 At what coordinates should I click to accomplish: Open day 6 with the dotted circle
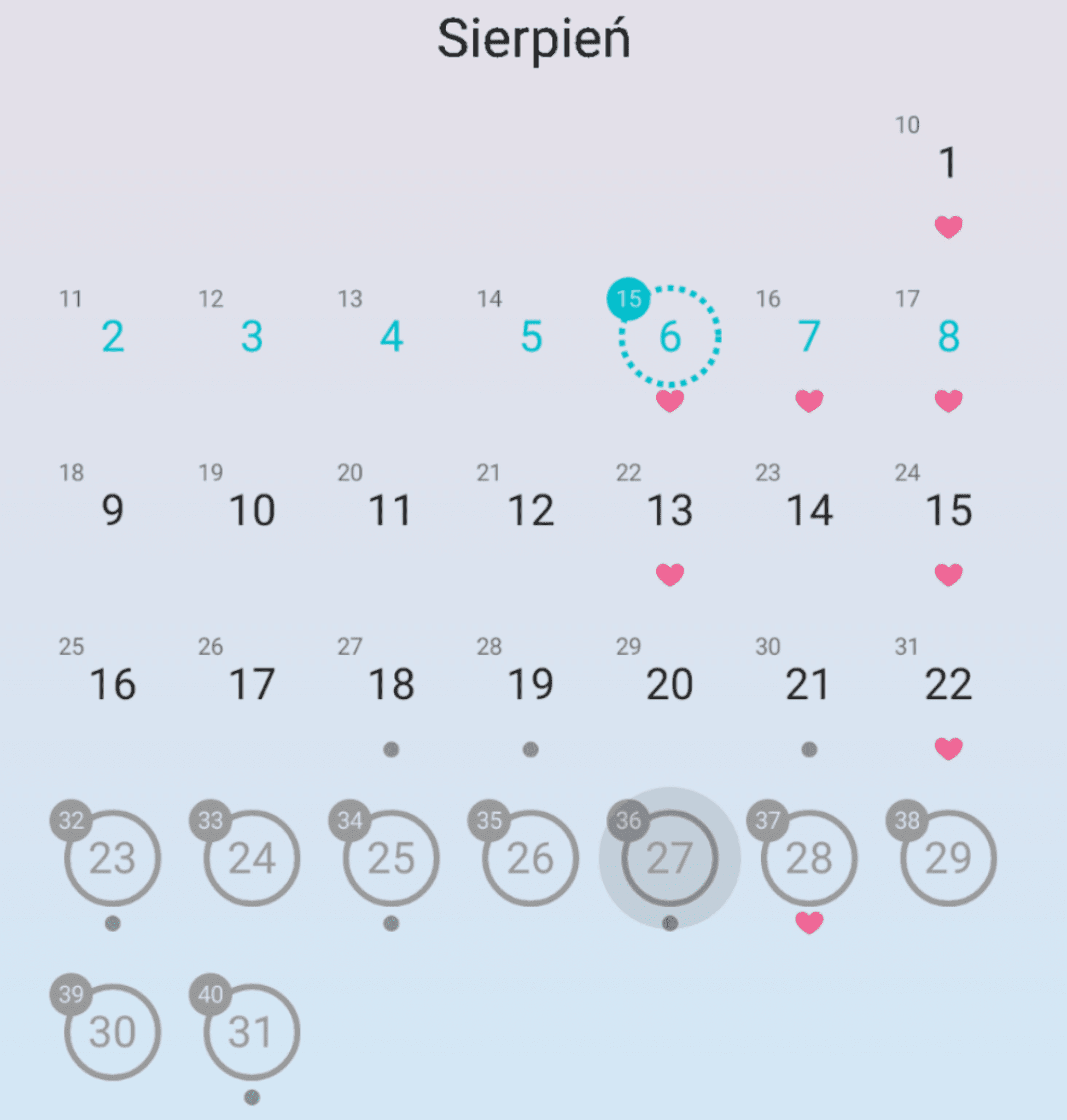pos(670,336)
